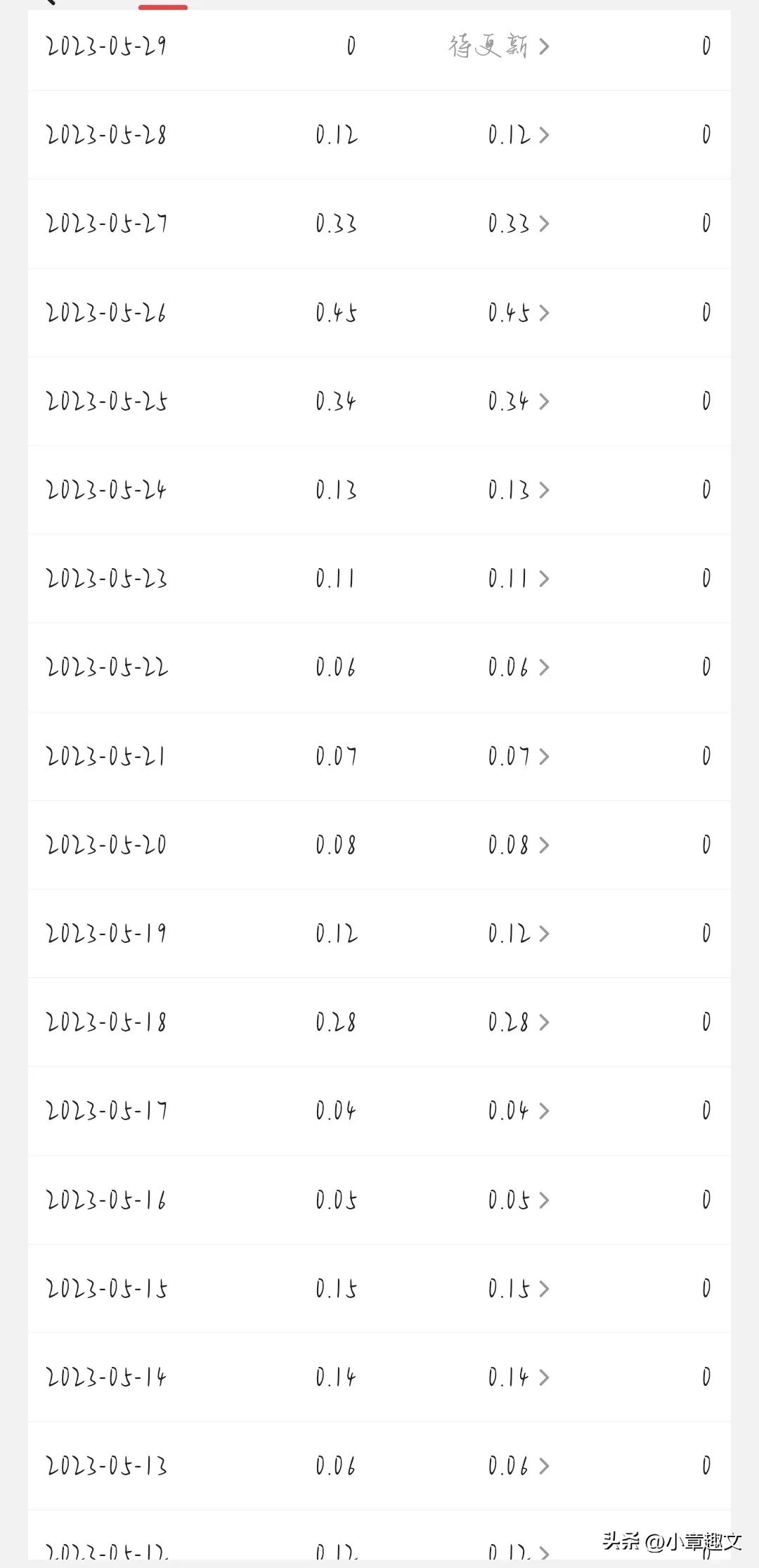
Task: Open details chevron for 2023-05-18
Action: click(543, 1022)
